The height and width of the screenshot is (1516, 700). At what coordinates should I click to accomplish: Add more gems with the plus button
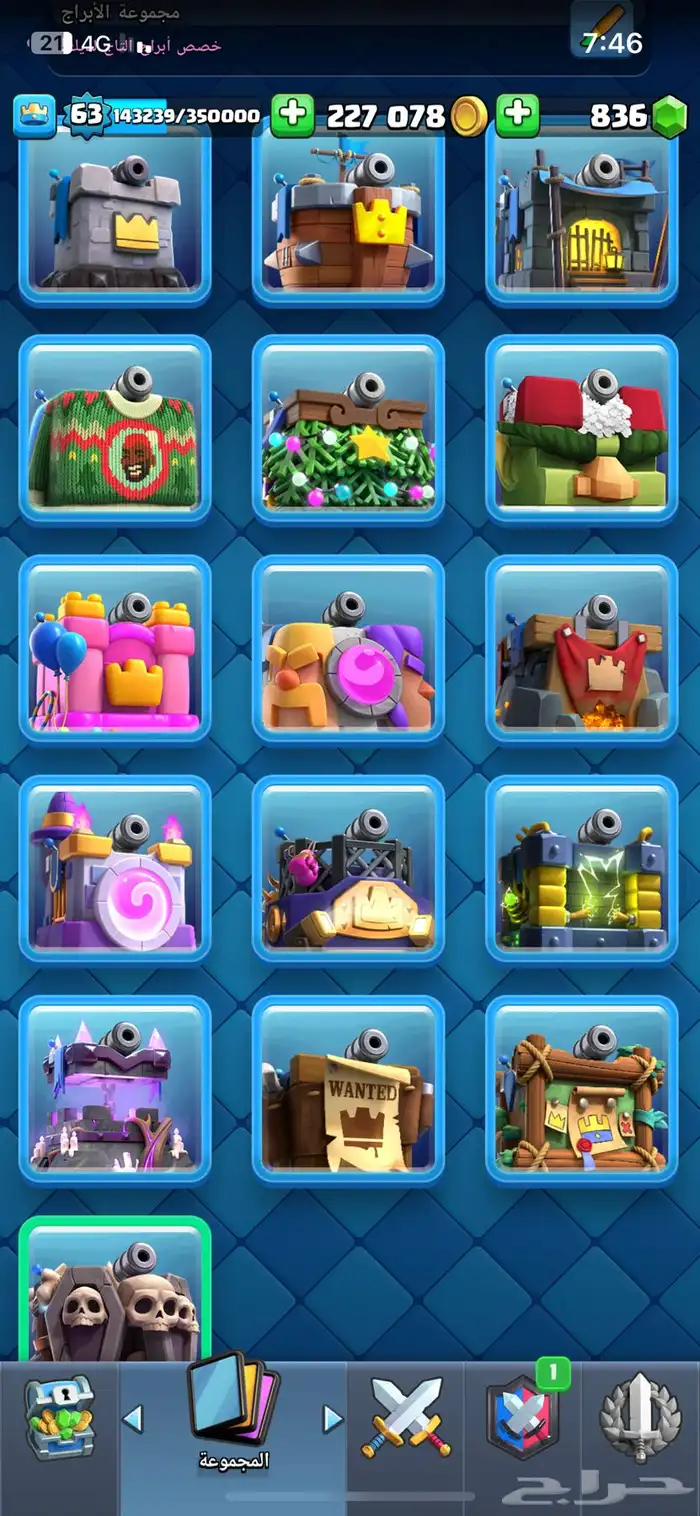click(517, 116)
